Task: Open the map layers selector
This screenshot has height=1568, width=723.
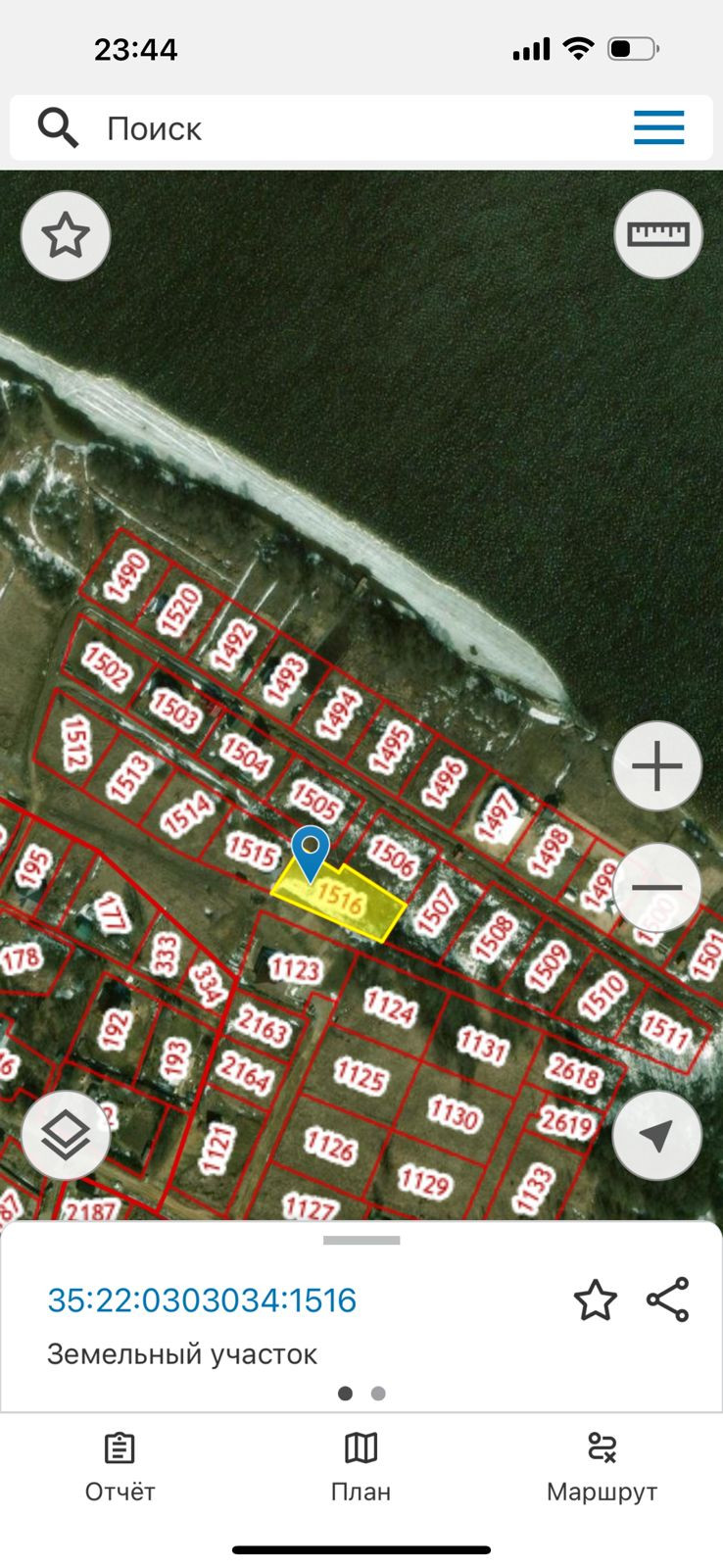Action: click(x=66, y=1135)
